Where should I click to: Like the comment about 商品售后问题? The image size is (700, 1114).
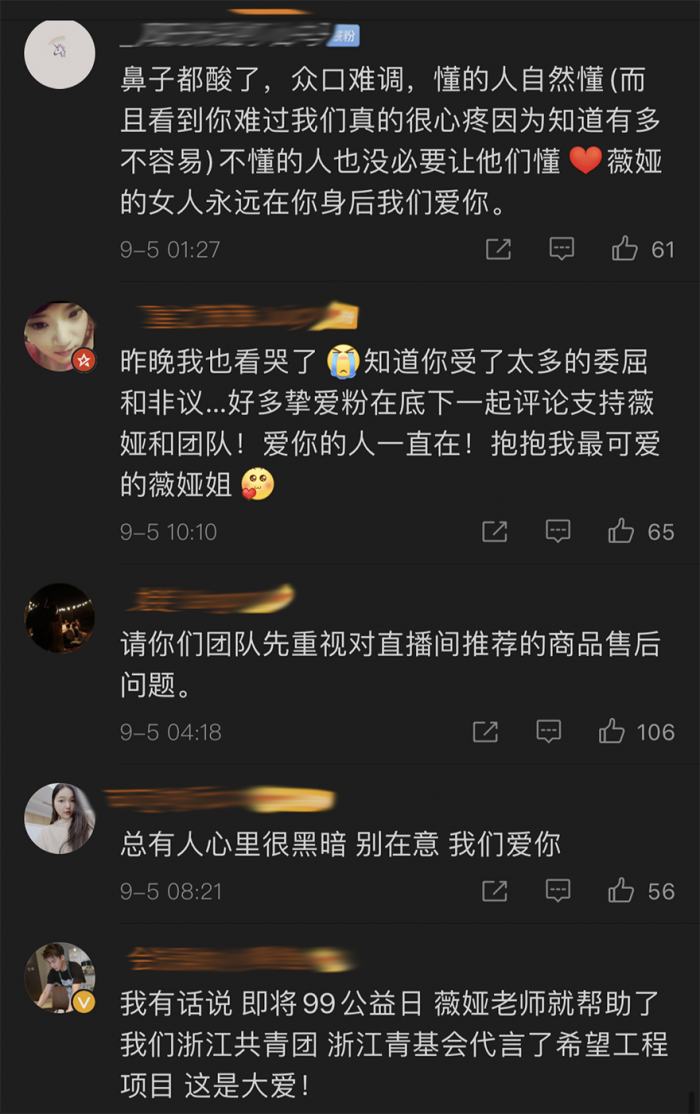click(612, 732)
